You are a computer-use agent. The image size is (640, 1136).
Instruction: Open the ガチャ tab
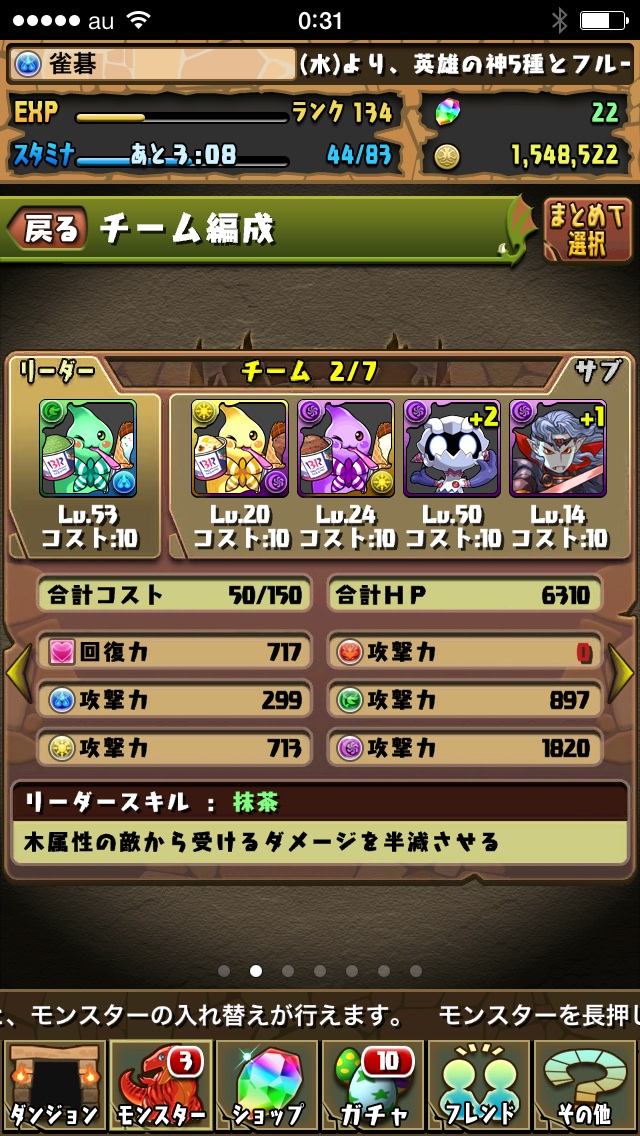coord(372,1086)
